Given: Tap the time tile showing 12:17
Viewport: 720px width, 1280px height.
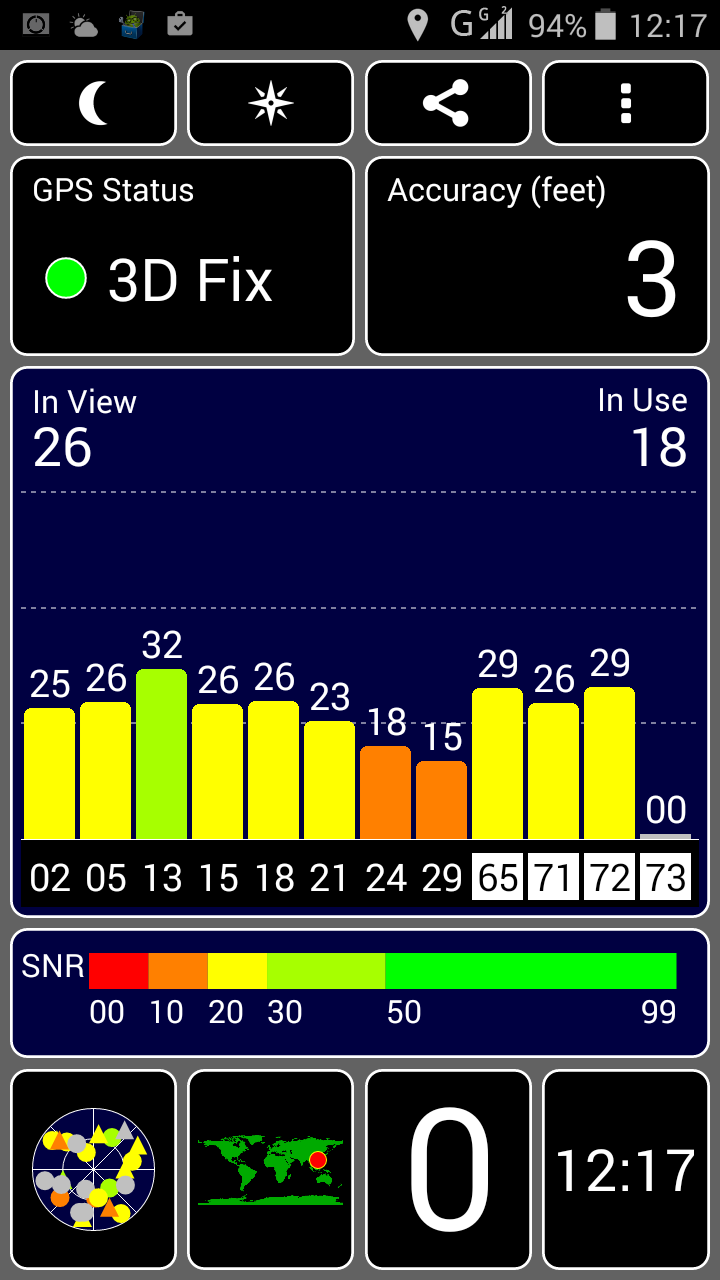Looking at the screenshot, I should click(626, 1170).
